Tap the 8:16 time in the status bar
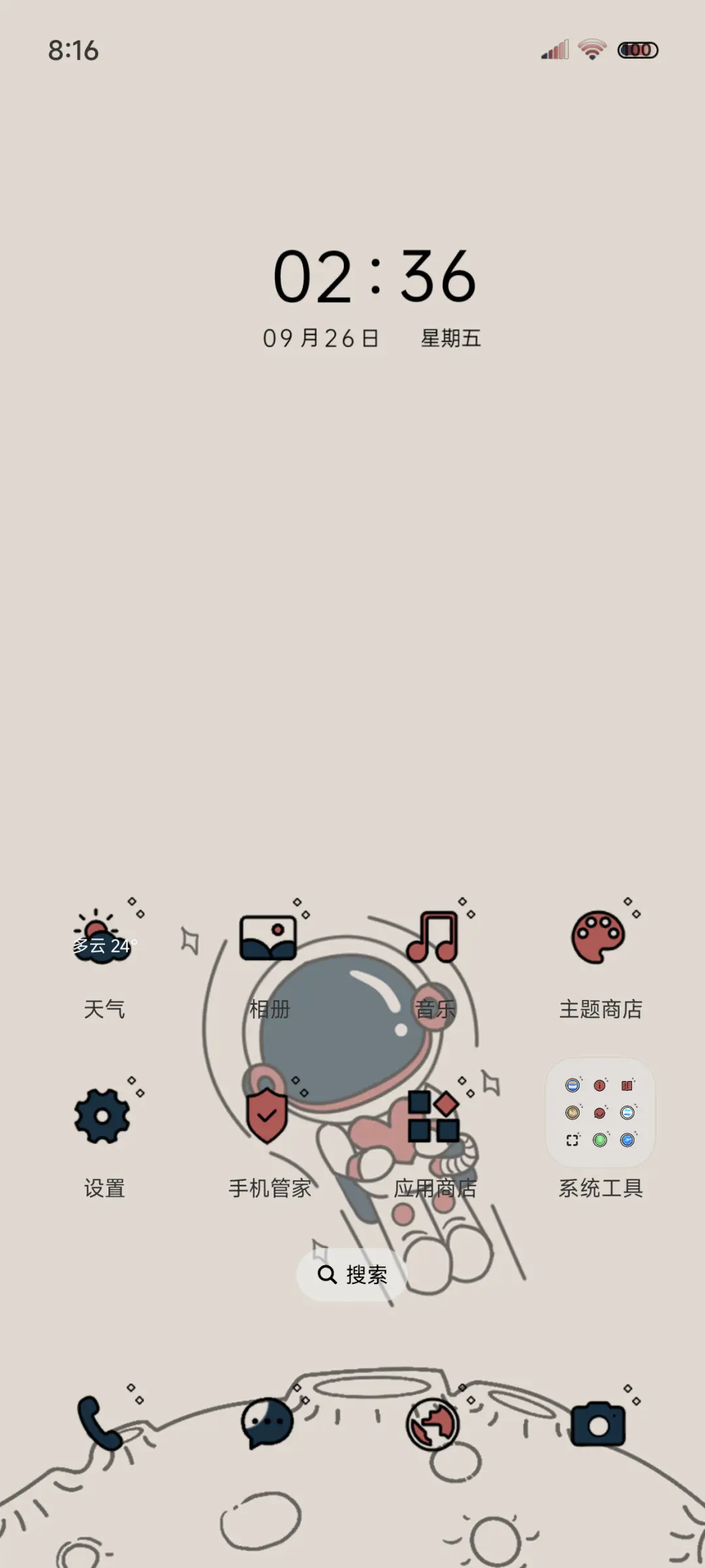The height and width of the screenshot is (1568, 705). coord(74,49)
